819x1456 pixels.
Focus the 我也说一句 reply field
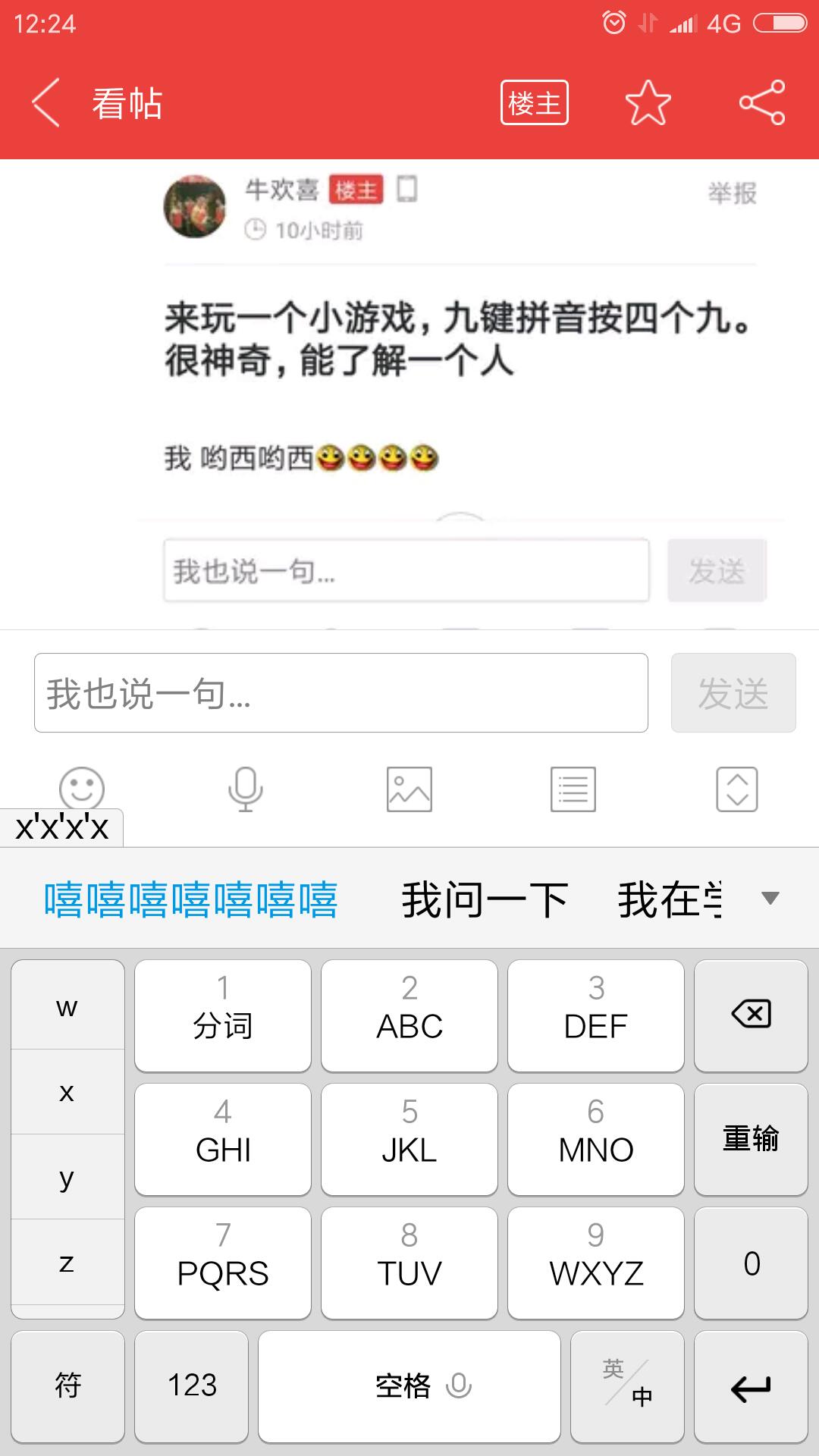click(x=340, y=693)
